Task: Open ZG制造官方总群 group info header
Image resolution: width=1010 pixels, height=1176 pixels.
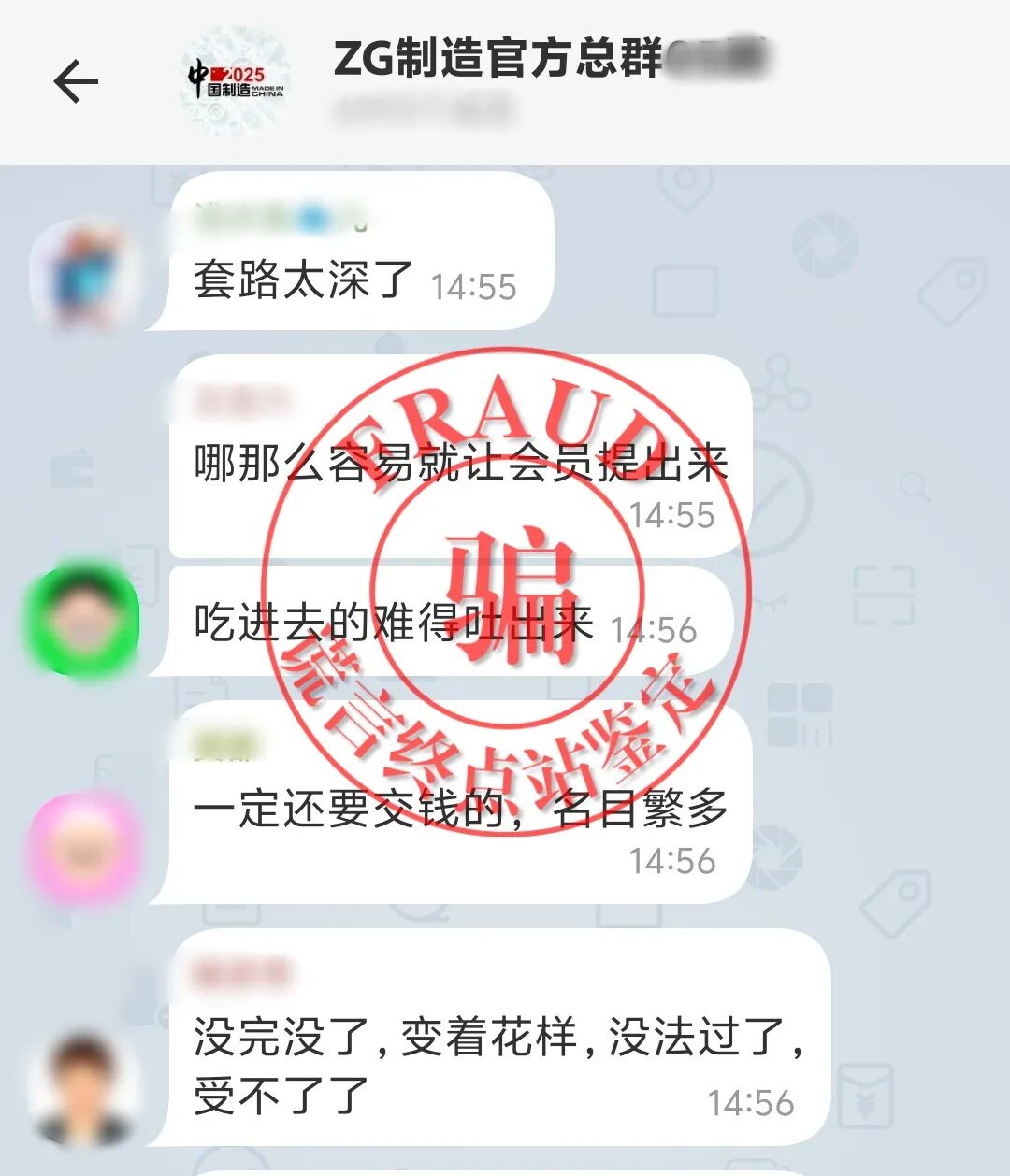Action: click(x=498, y=60)
